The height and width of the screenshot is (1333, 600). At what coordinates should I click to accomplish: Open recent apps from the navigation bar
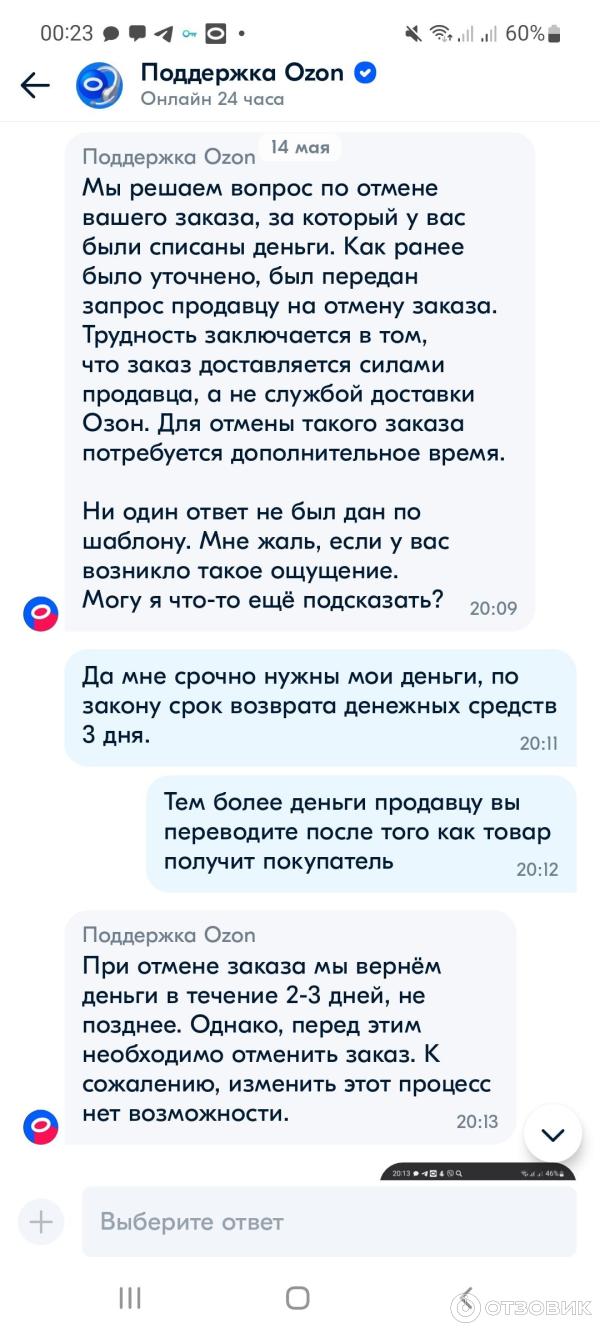(130, 1297)
